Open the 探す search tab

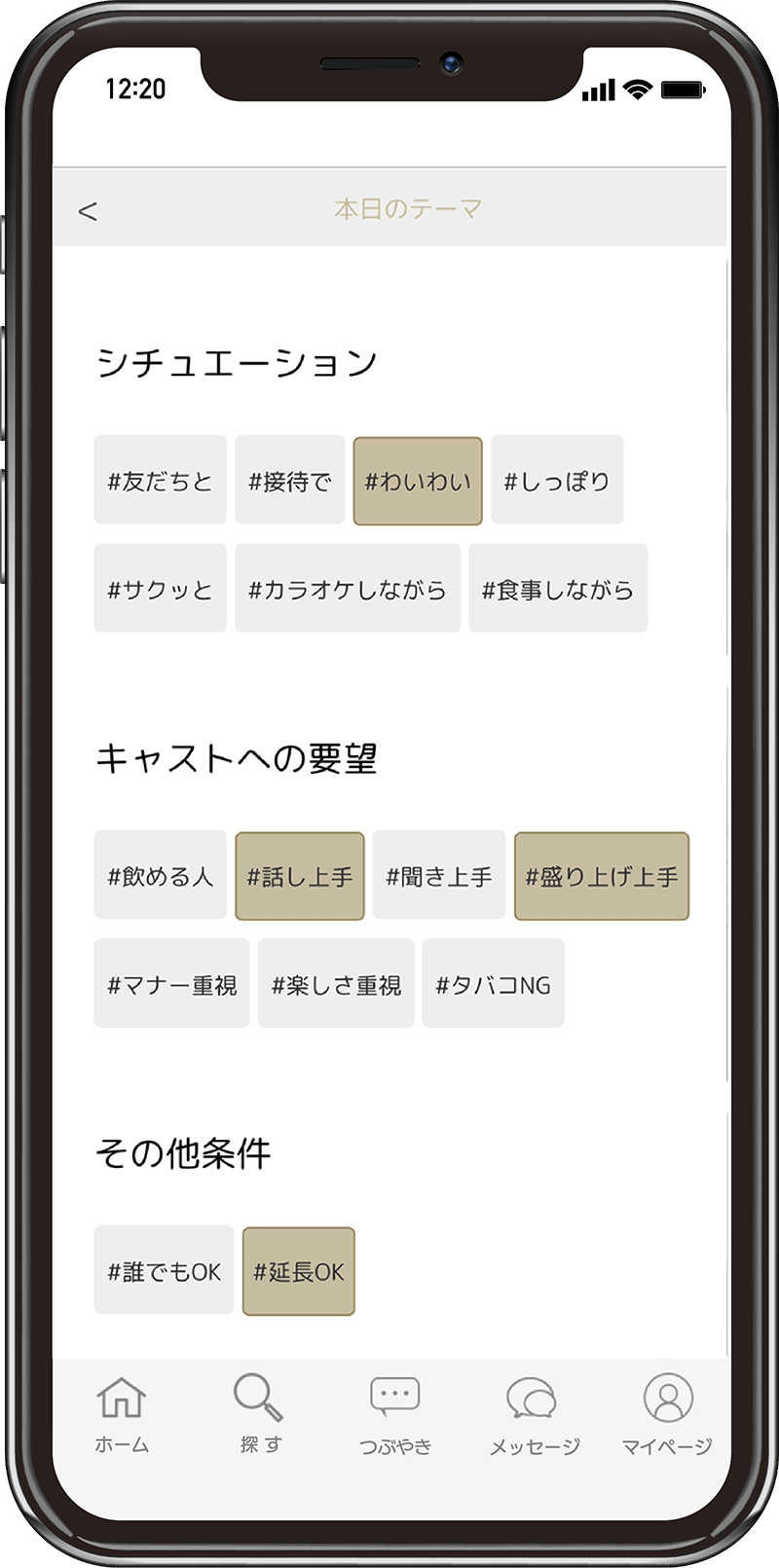coord(259,1414)
